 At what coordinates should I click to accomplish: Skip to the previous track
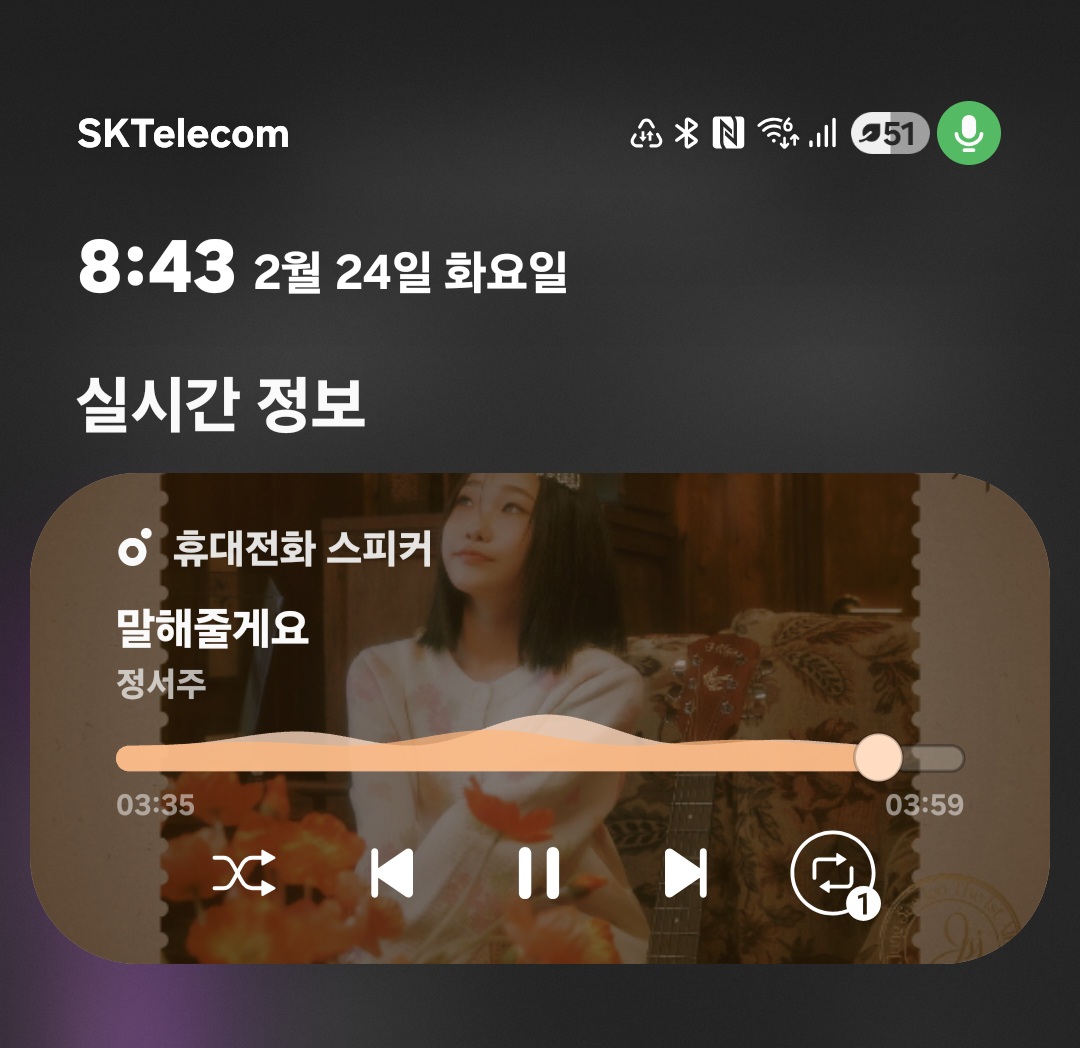392,874
